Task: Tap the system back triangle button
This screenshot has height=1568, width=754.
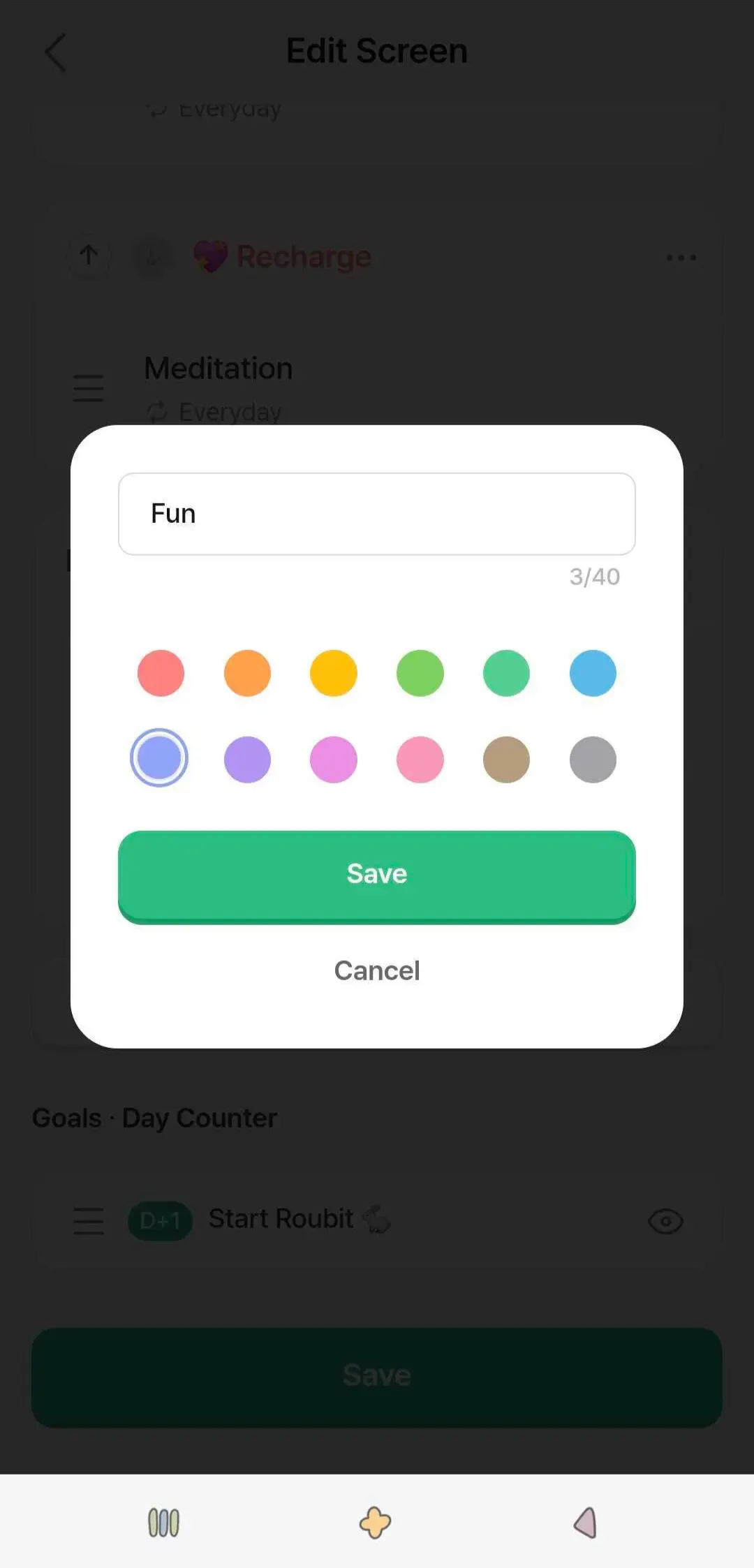Action: (586, 1523)
